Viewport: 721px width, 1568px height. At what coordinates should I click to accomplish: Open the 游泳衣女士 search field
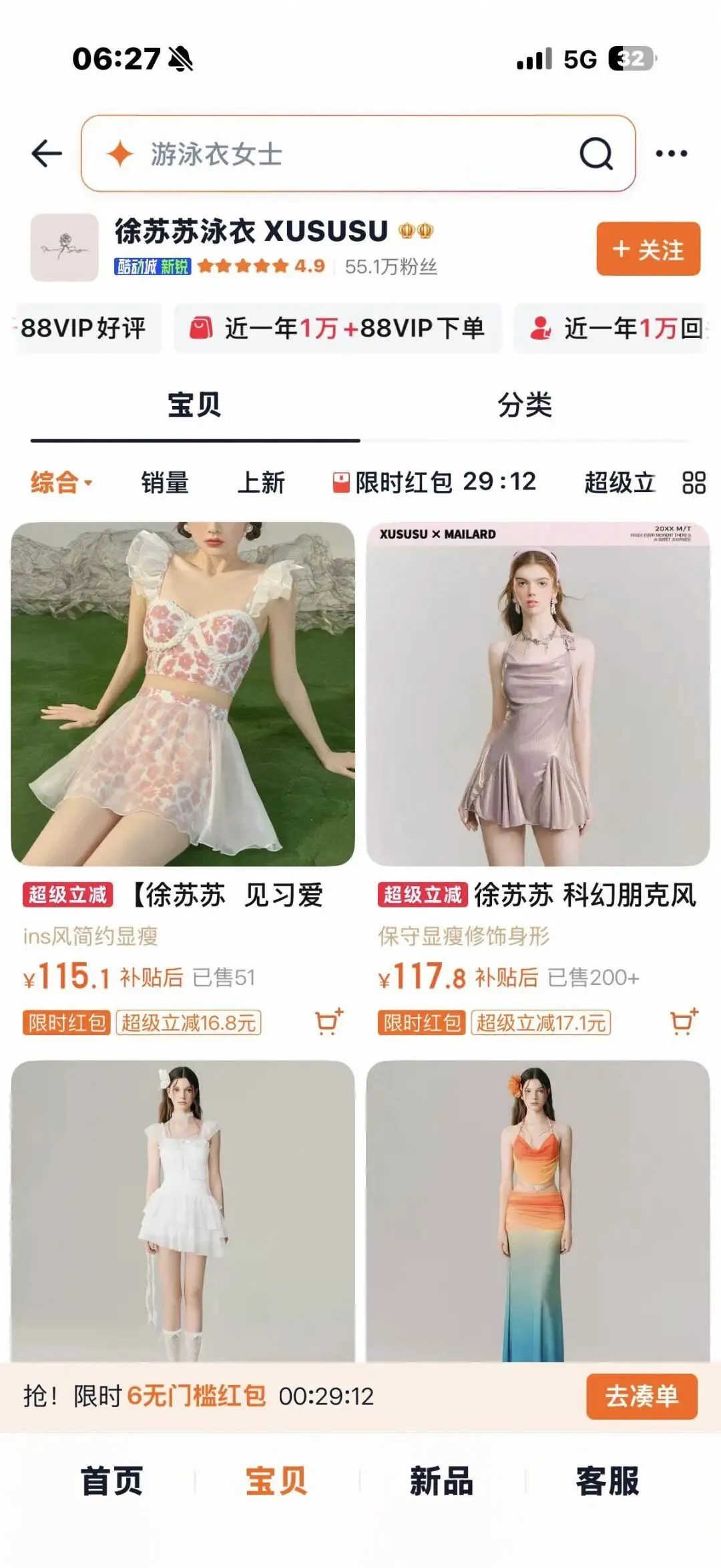click(334, 154)
